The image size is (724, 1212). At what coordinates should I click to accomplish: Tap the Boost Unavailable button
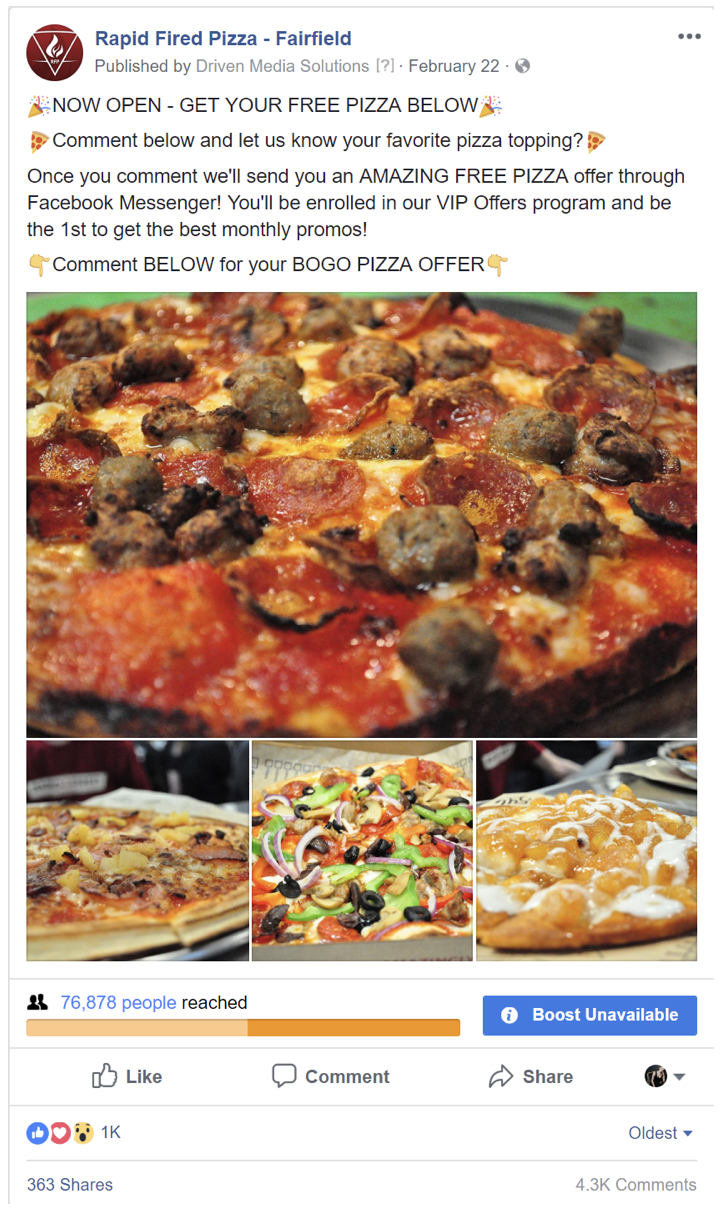(590, 1015)
